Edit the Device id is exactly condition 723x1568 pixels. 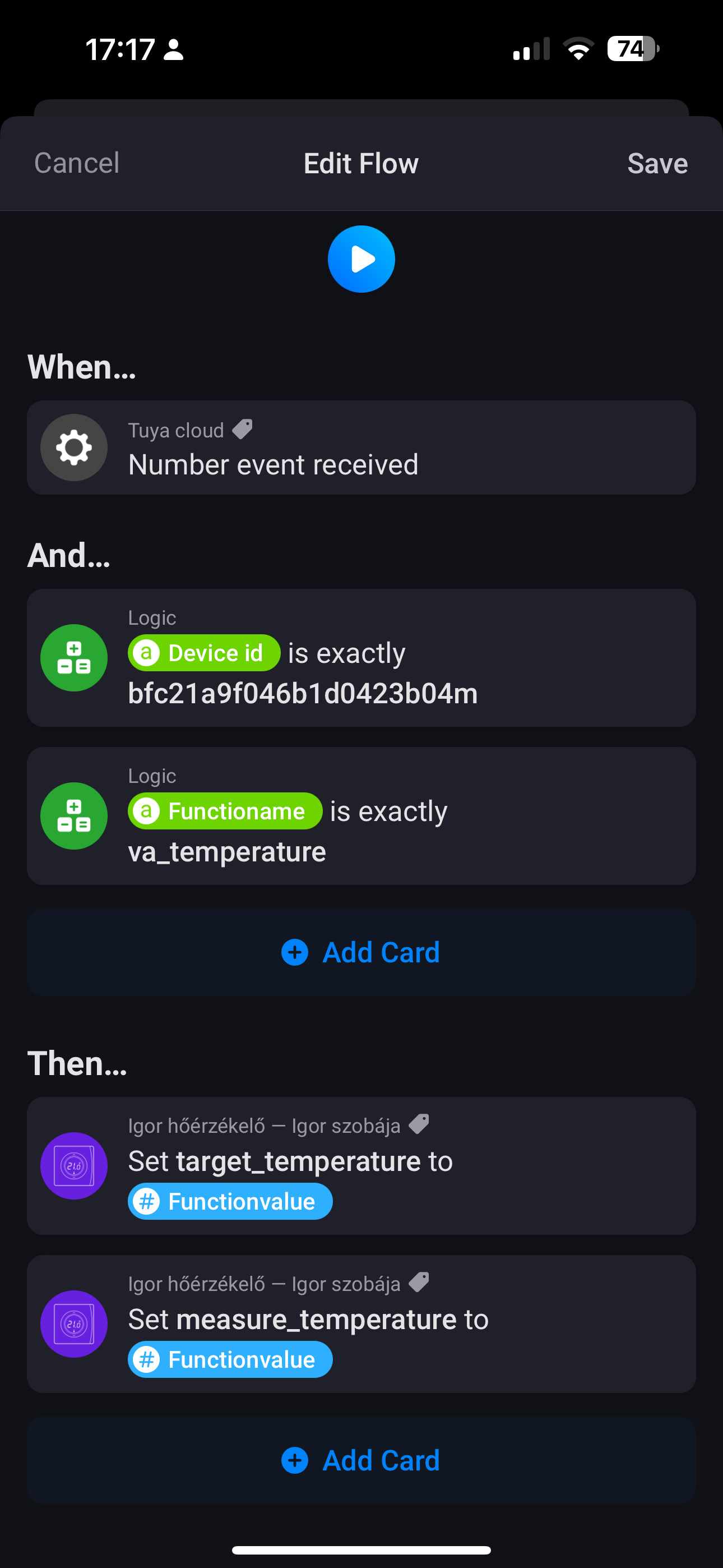click(x=361, y=658)
